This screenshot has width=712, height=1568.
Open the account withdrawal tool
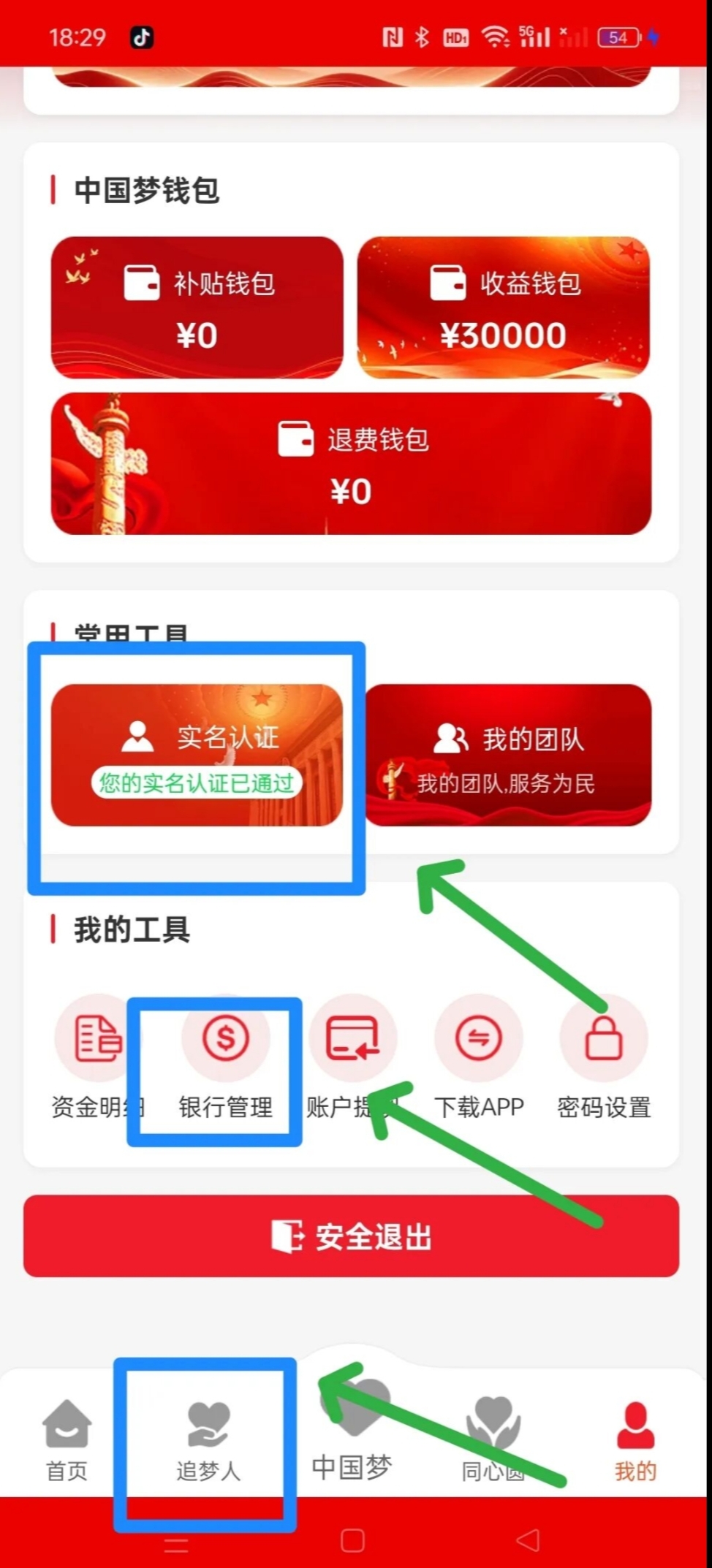pos(352,1057)
